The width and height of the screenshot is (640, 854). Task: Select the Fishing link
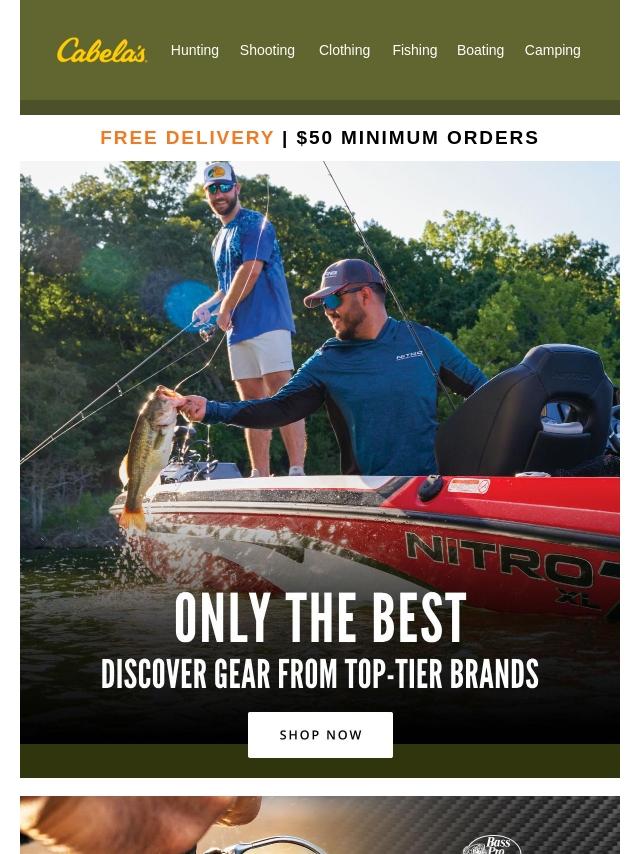(x=414, y=50)
